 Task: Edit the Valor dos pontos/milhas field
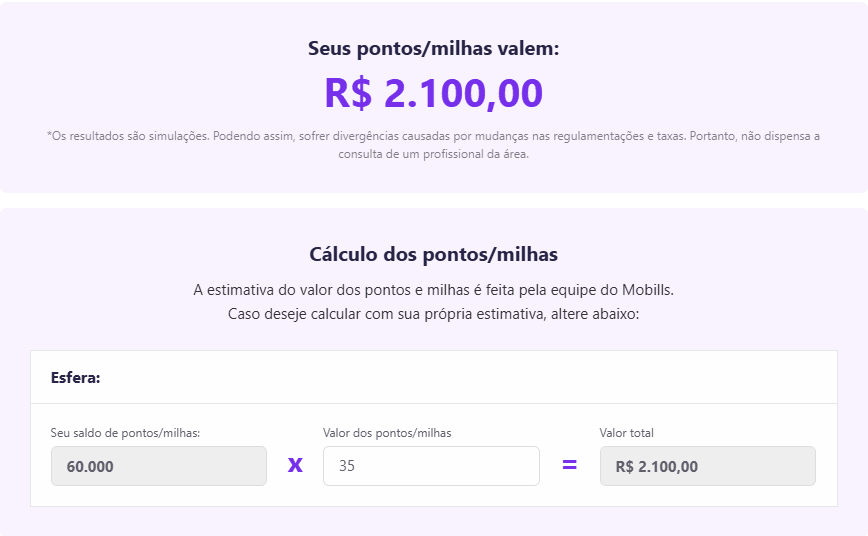pyautogui.click(x=431, y=466)
